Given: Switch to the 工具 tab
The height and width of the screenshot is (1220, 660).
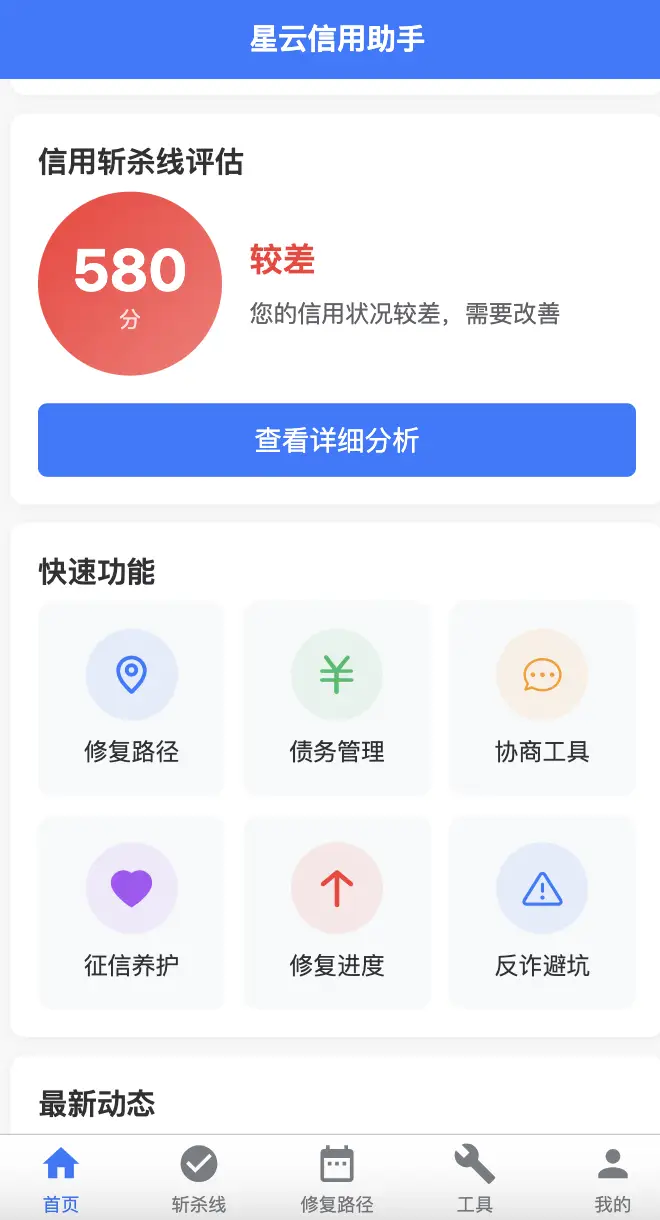Looking at the screenshot, I should coord(474,1178).
